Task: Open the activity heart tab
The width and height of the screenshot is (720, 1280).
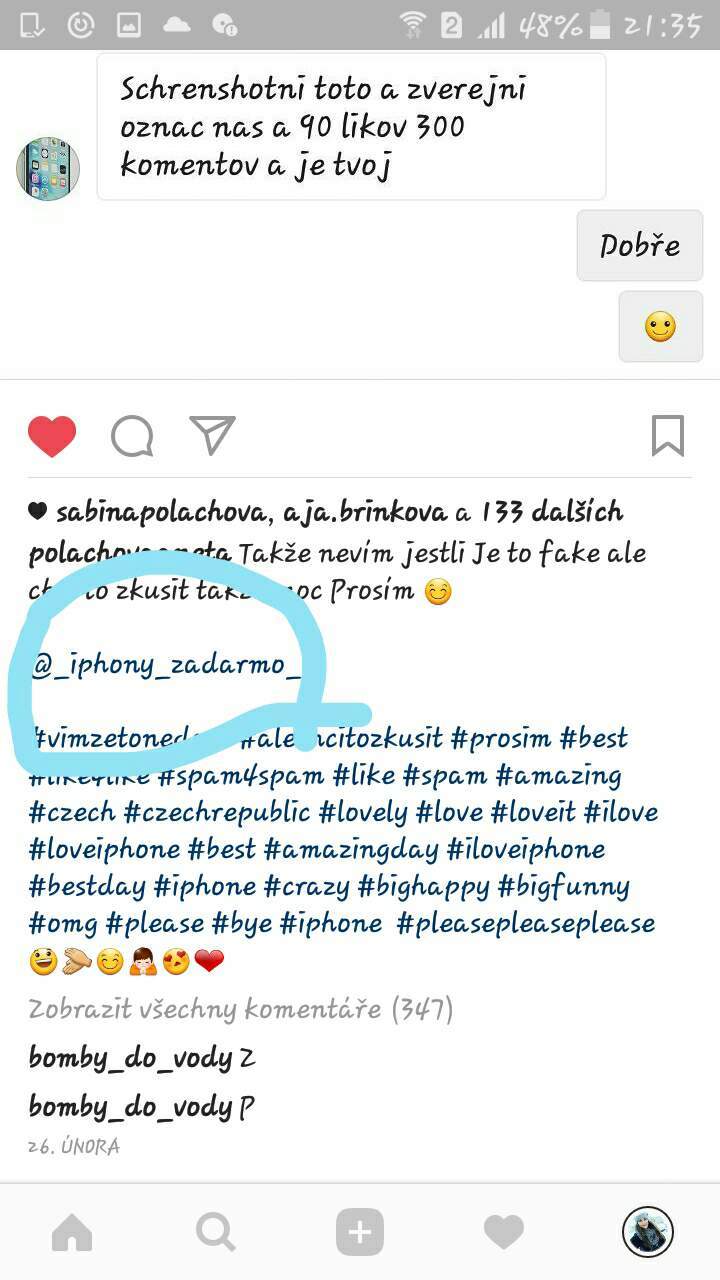Action: tap(504, 1232)
